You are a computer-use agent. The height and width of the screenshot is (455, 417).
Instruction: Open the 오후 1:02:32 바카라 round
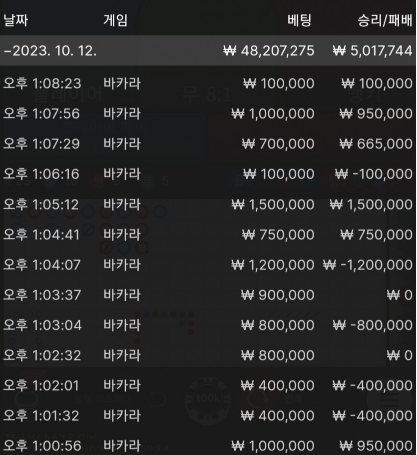point(208,355)
